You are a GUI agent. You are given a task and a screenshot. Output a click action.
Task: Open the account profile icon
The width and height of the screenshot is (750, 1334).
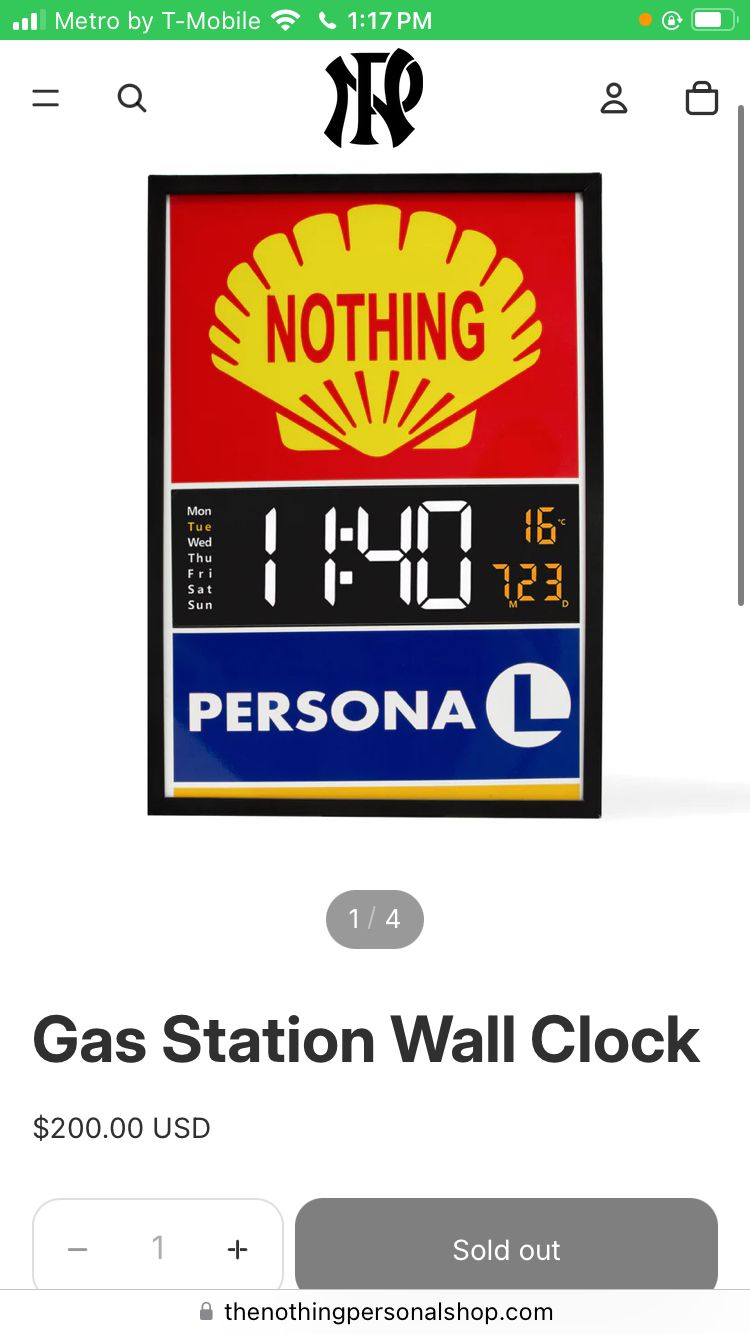[614, 98]
